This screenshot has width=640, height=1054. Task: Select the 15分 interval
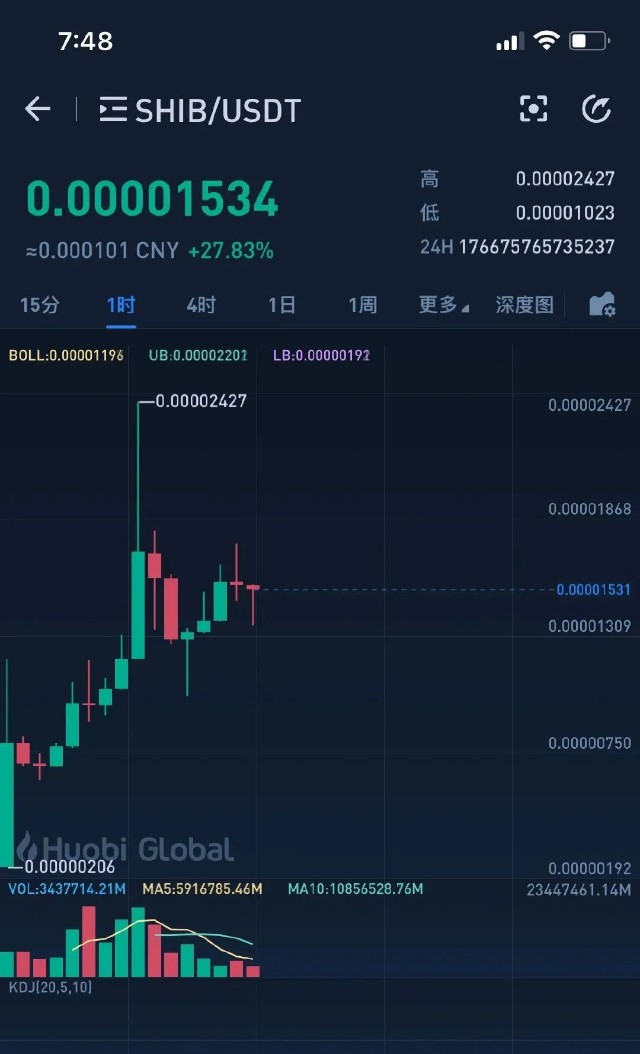[39, 305]
